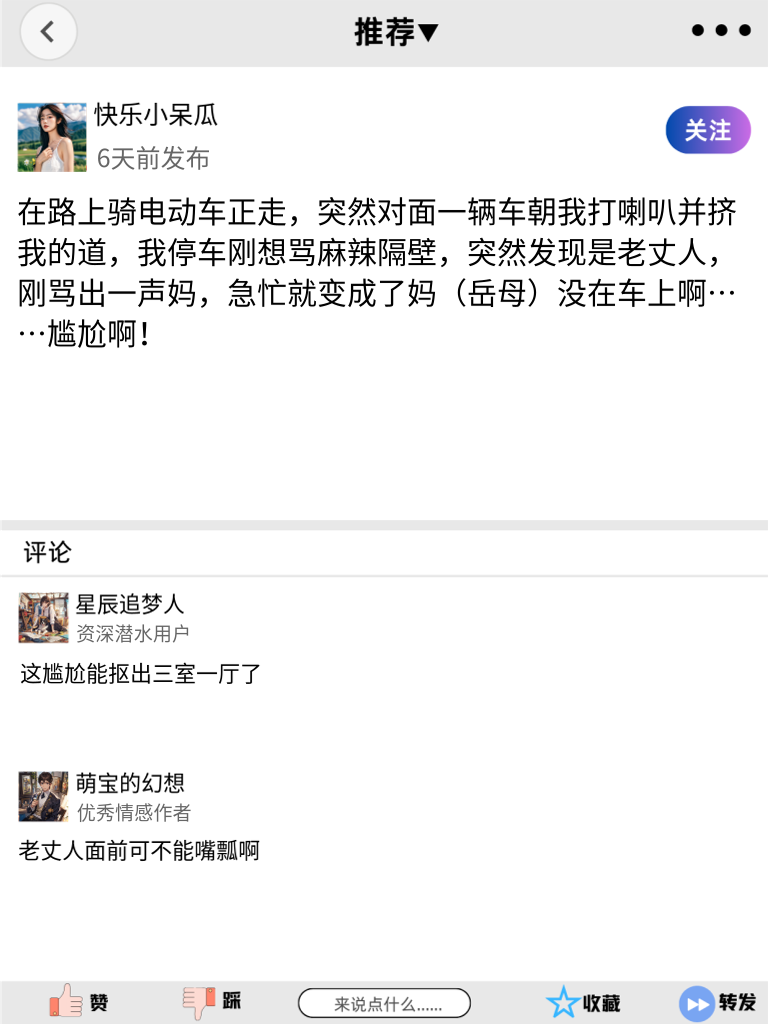Viewport: 768px width, 1024px height.
Task: Open 星辰追梦人's comment text
Action: pyautogui.click(x=137, y=676)
